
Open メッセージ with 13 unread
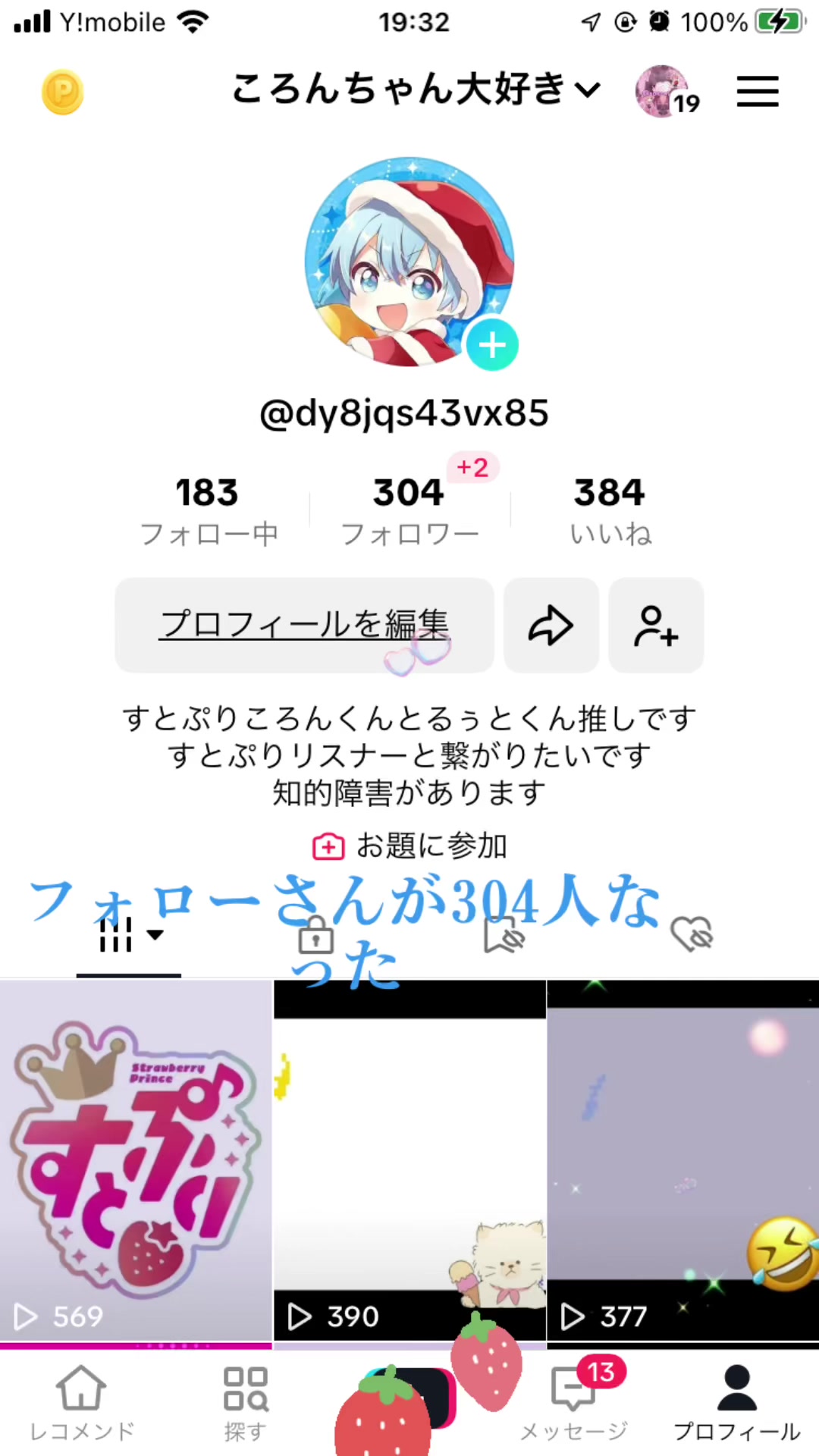(574, 1404)
